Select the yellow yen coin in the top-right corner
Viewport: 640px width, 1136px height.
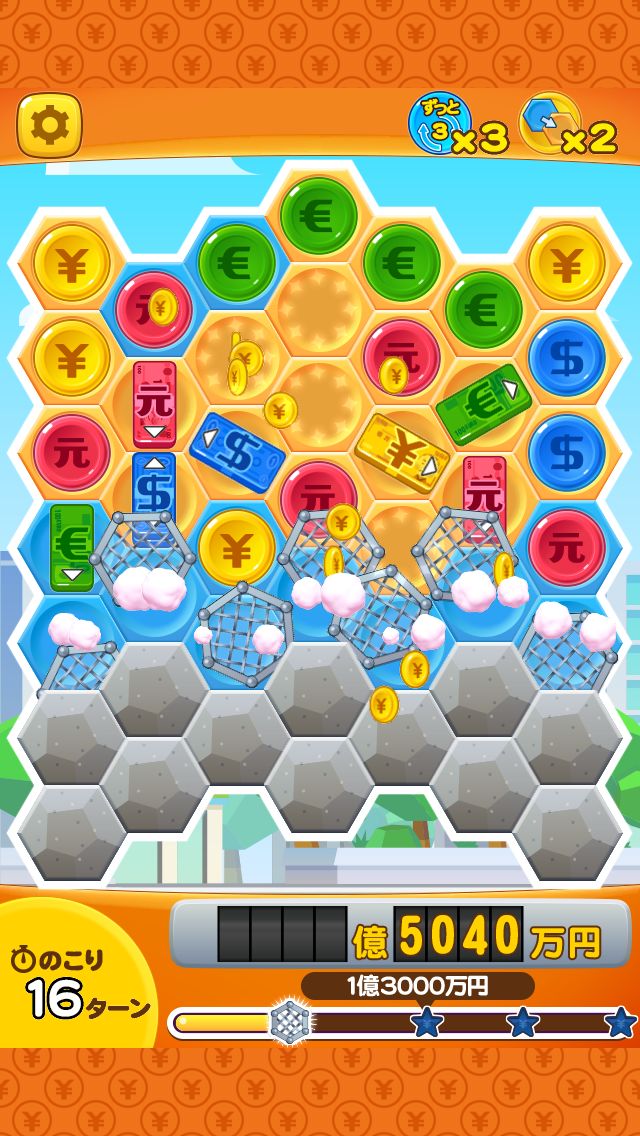(567, 262)
